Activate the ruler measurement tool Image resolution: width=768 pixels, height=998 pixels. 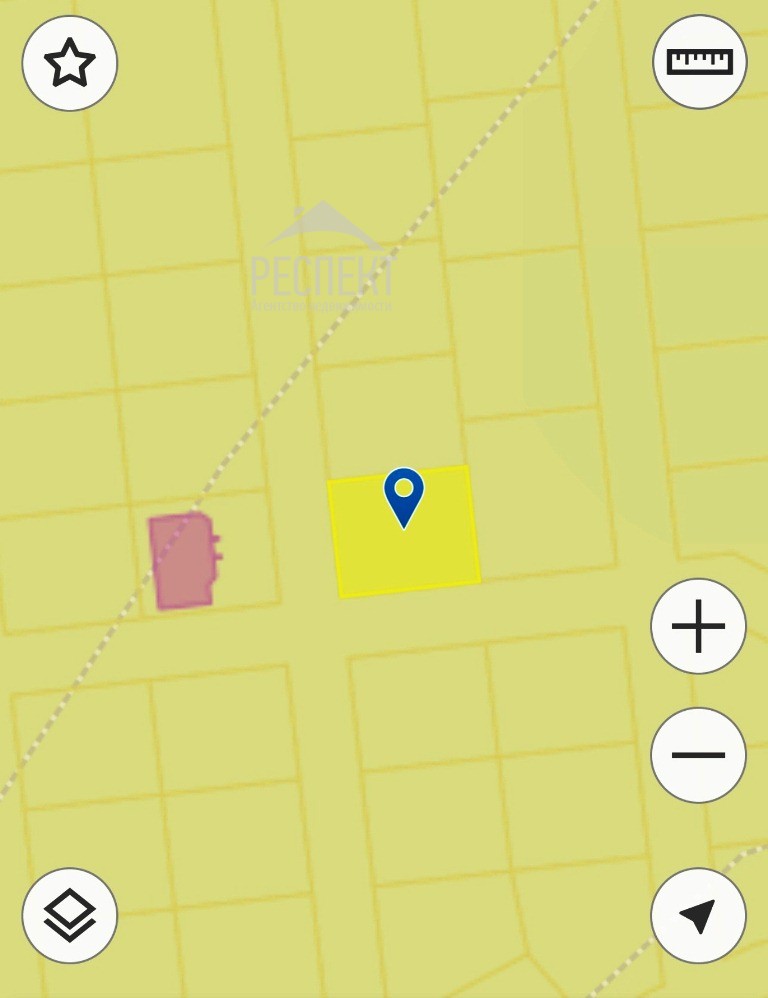tap(700, 62)
